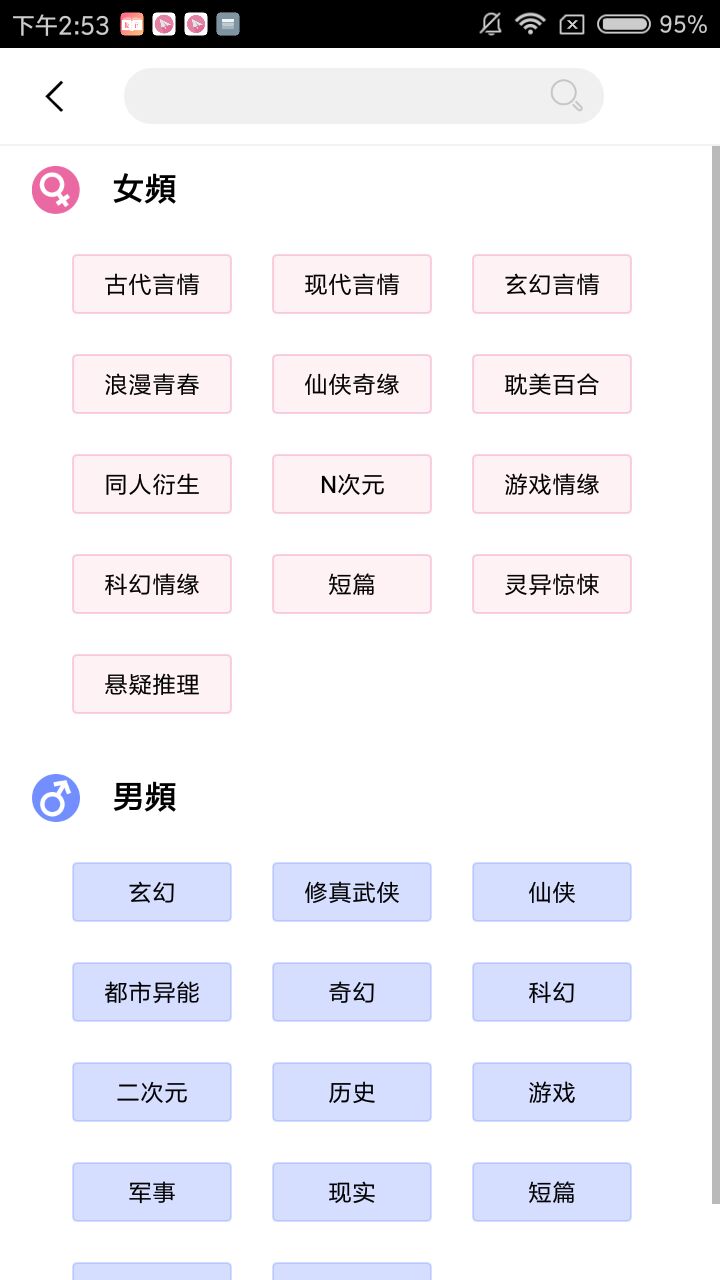Choose the 都市异能 chip
The image size is (720, 1280).
(x=152, y=992)
